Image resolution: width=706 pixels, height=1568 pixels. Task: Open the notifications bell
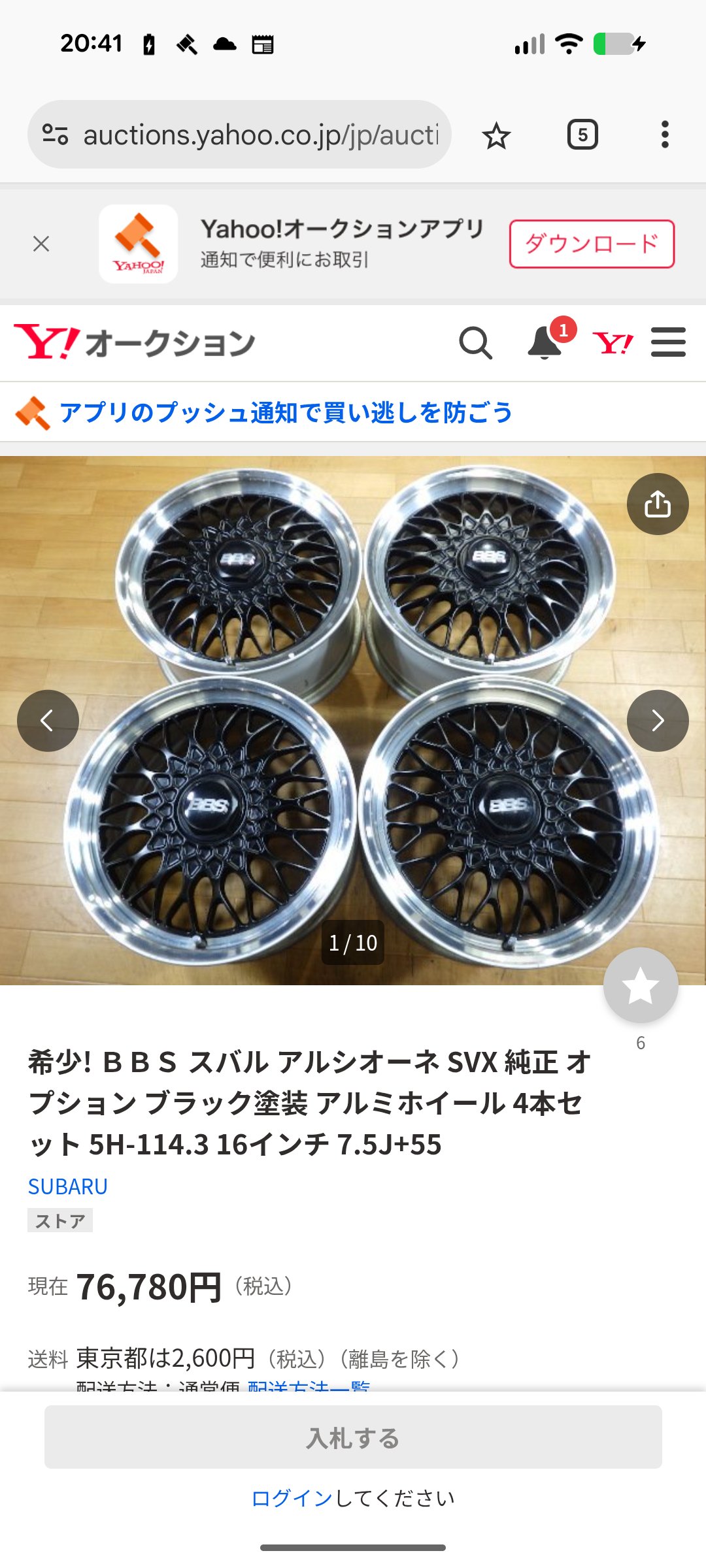pos(545,342)
